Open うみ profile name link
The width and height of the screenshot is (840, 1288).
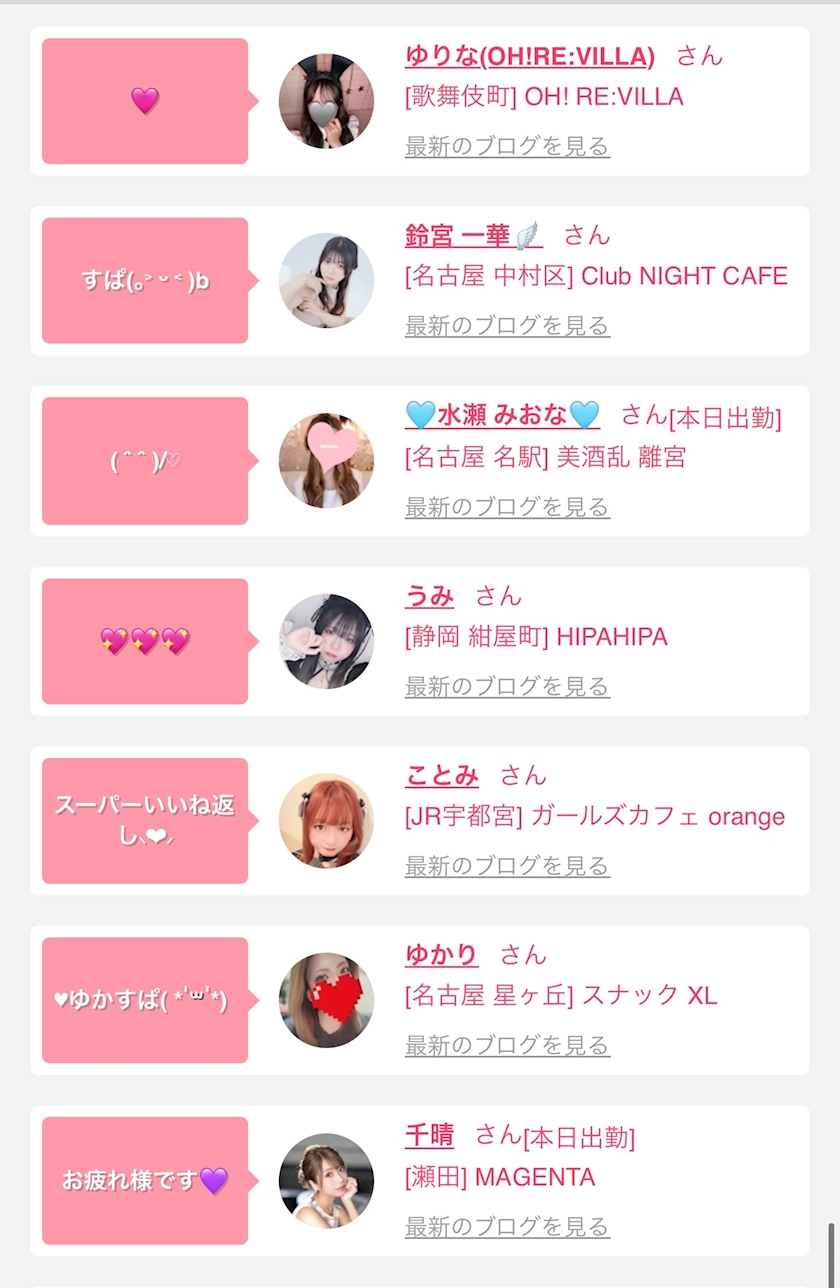point(429,597)
